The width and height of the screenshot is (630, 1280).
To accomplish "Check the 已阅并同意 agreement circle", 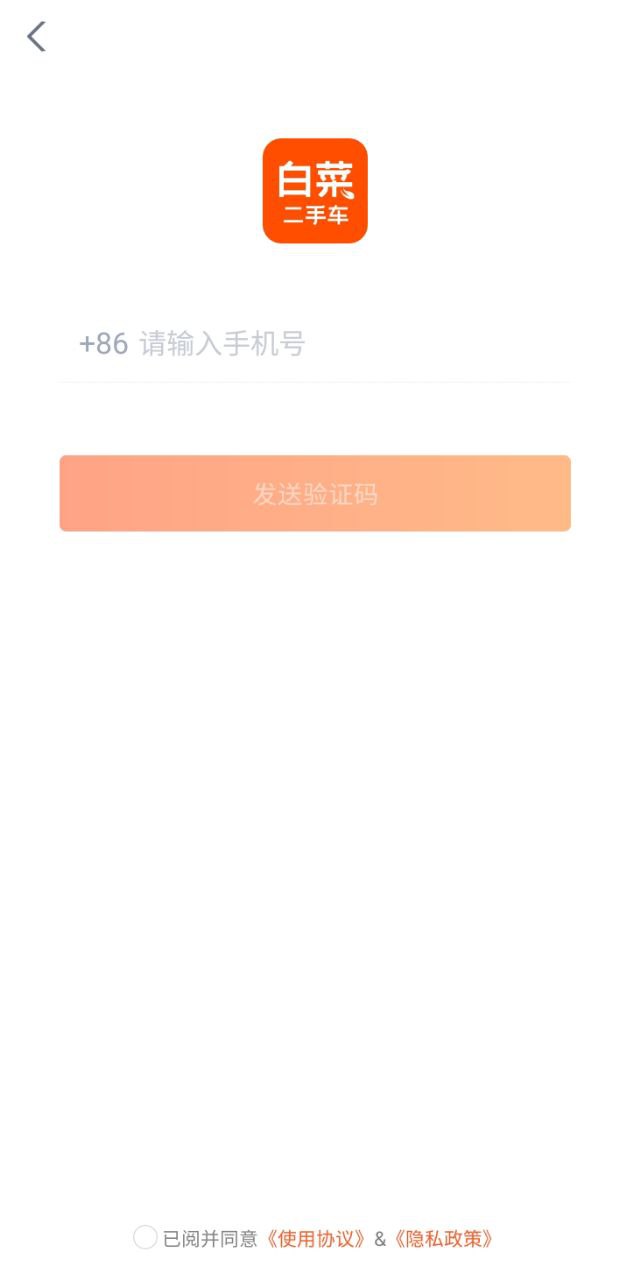I will (x=145, y=1238).
